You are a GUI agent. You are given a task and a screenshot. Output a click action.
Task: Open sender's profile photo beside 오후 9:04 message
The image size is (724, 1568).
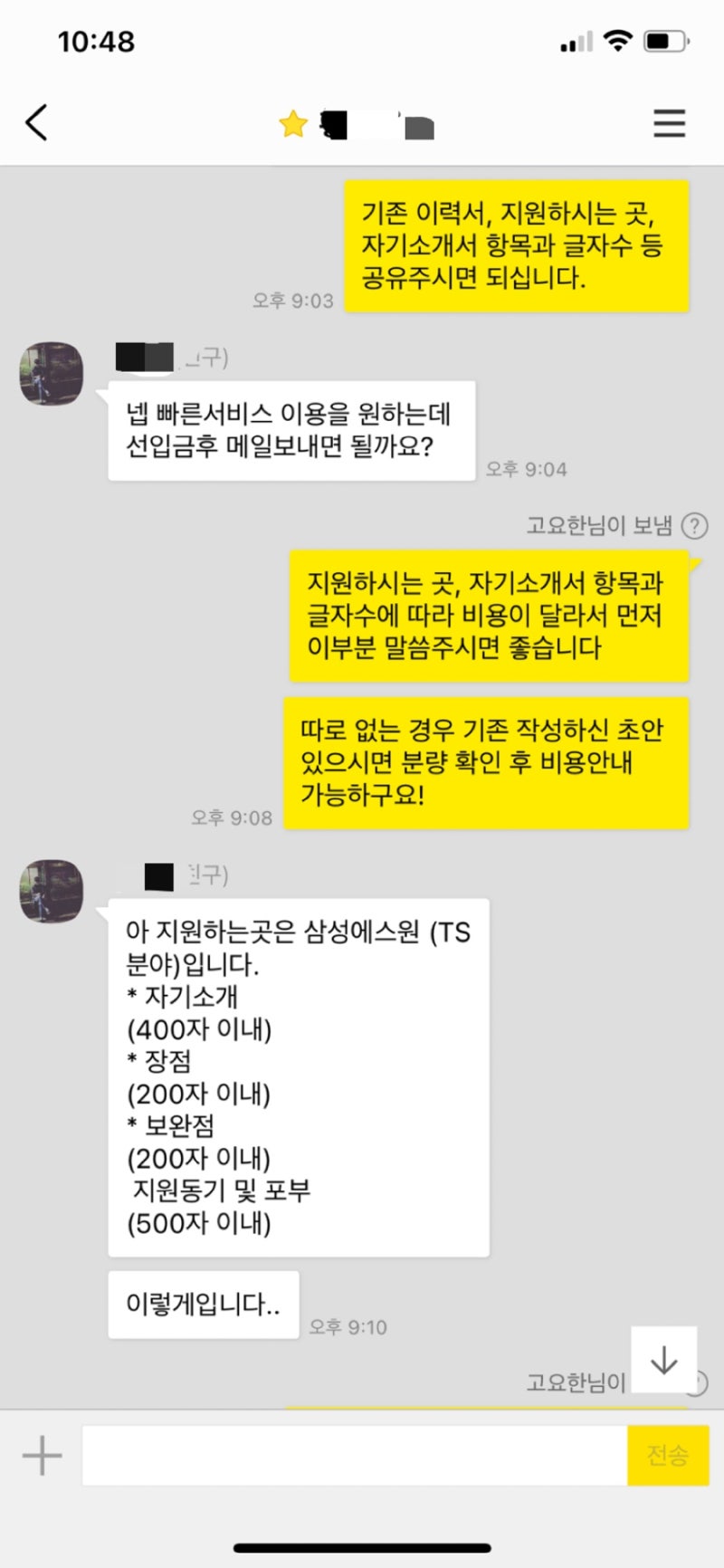pyautogui.click(x=52, y=373)
